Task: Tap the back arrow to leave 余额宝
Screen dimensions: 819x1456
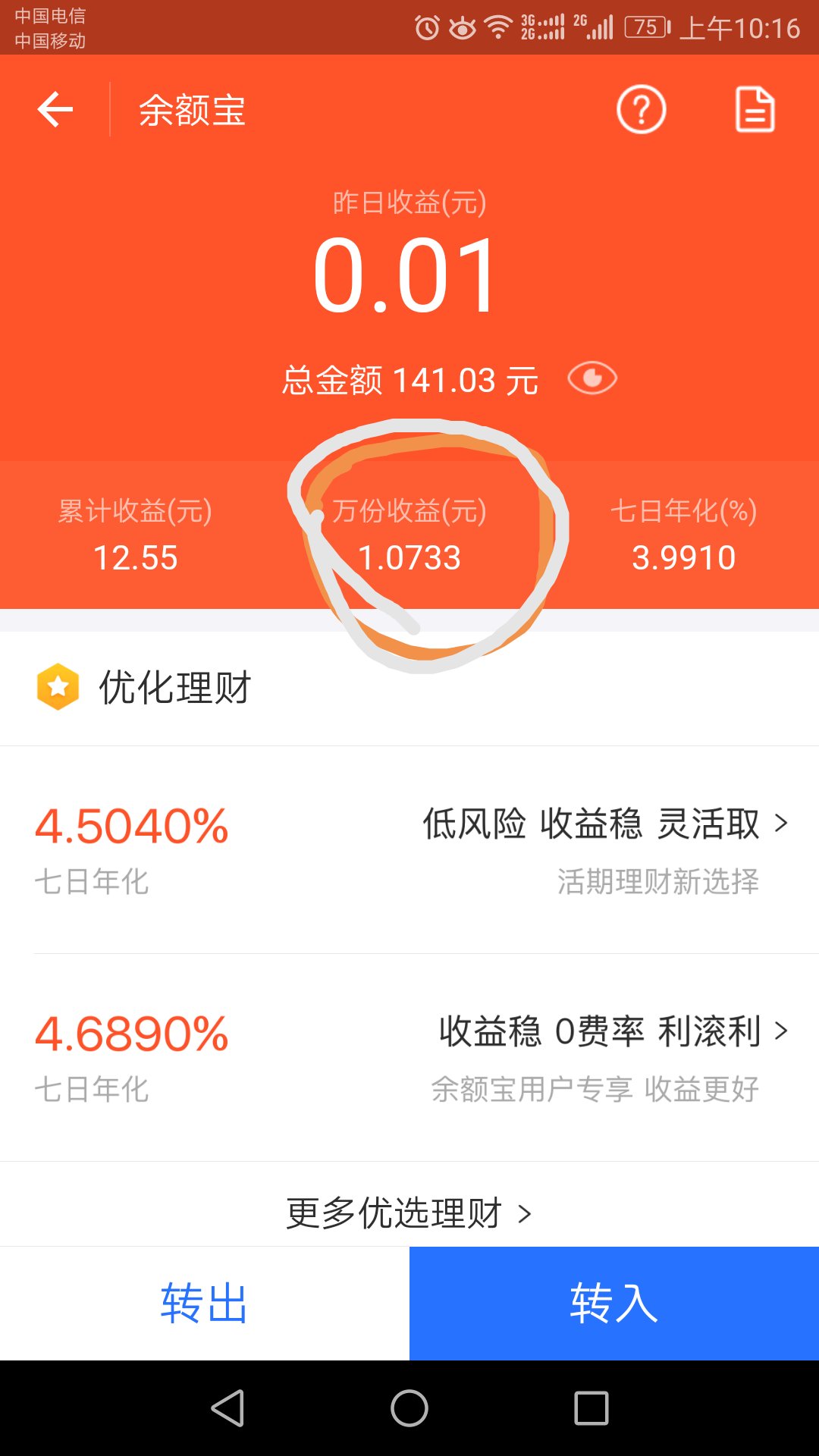Action: [x=55, y=110]
